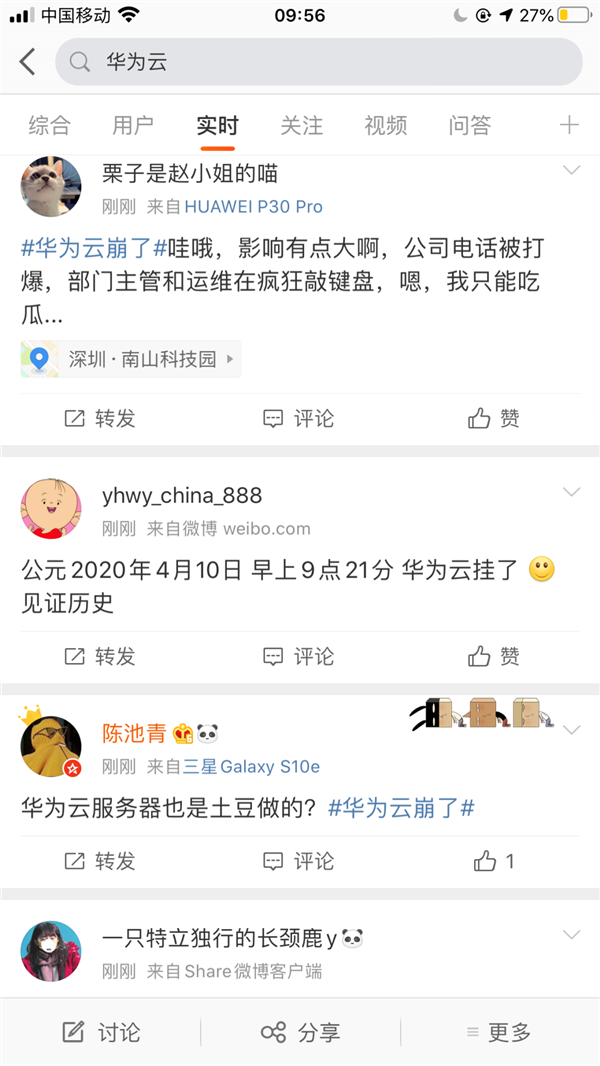Open the 关注 tab
The width and height of the screenshot is (600, 1066).
301,126
